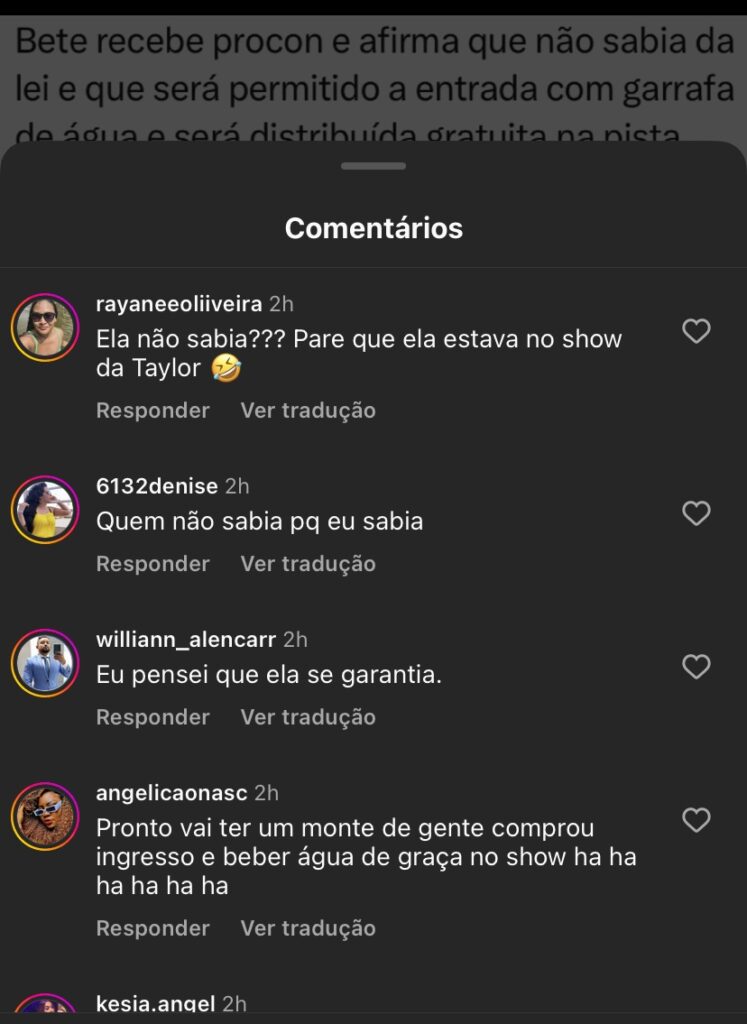Like rayaneeoliiveira's comment
Screen dimensions: 747x1024
pyautogui.click(x=695, y=331)
